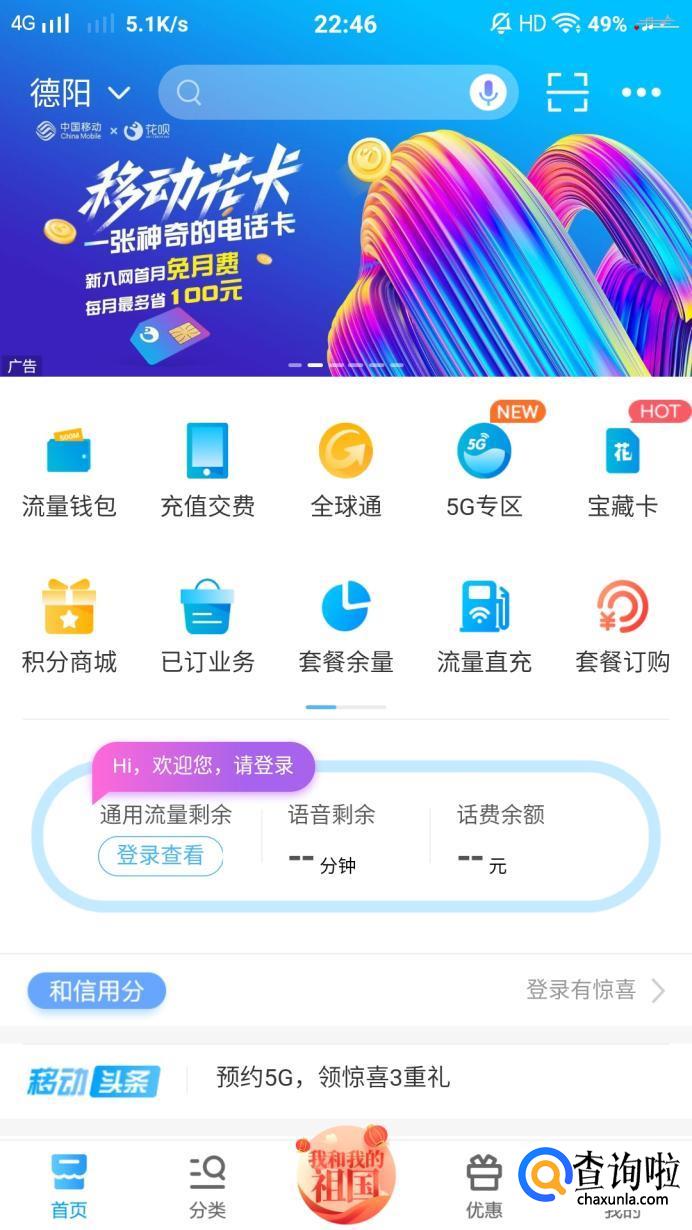This screenshot has height=1230, width=692.
Task: Enter the 5G专区 section
Action: [x=484, y=470]
